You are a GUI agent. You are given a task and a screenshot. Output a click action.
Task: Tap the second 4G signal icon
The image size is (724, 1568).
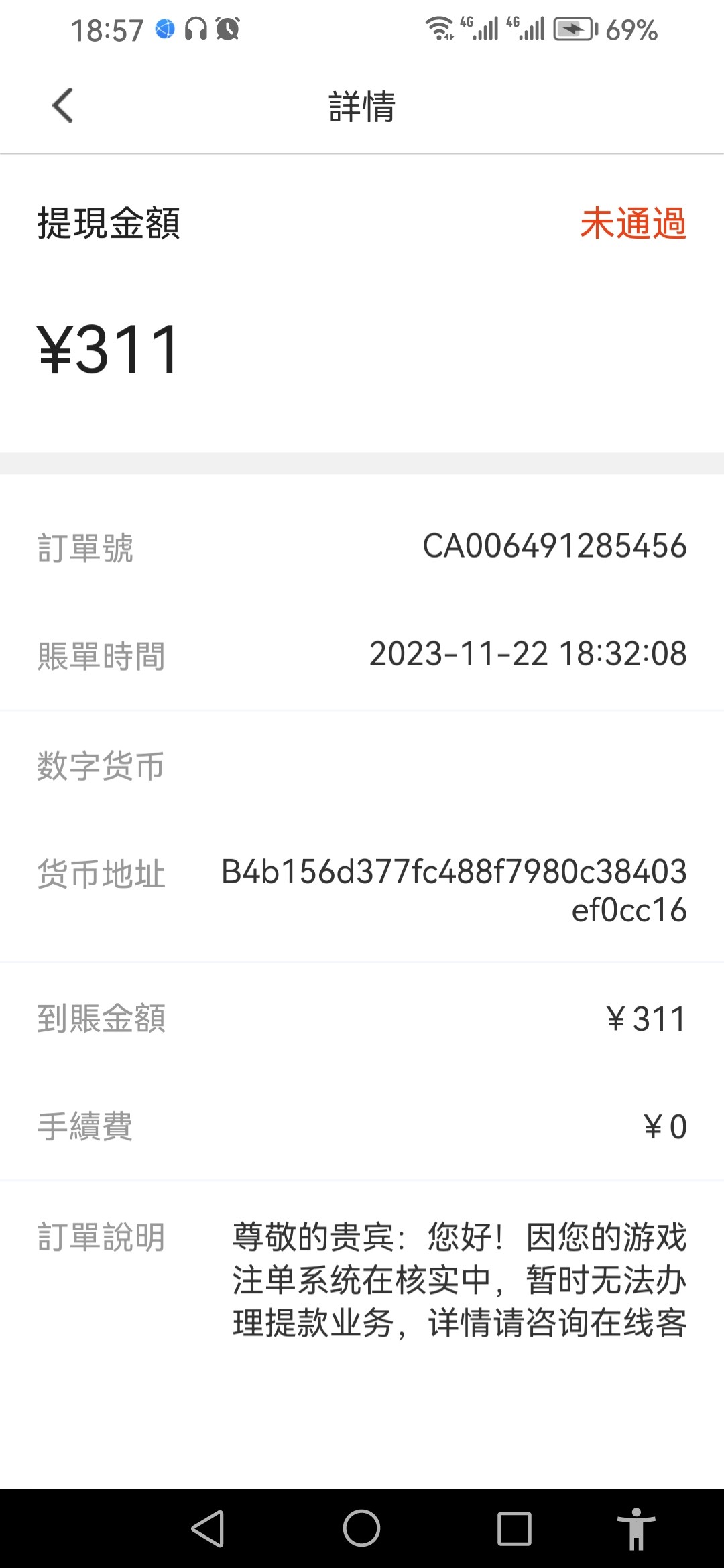point(530,29)
